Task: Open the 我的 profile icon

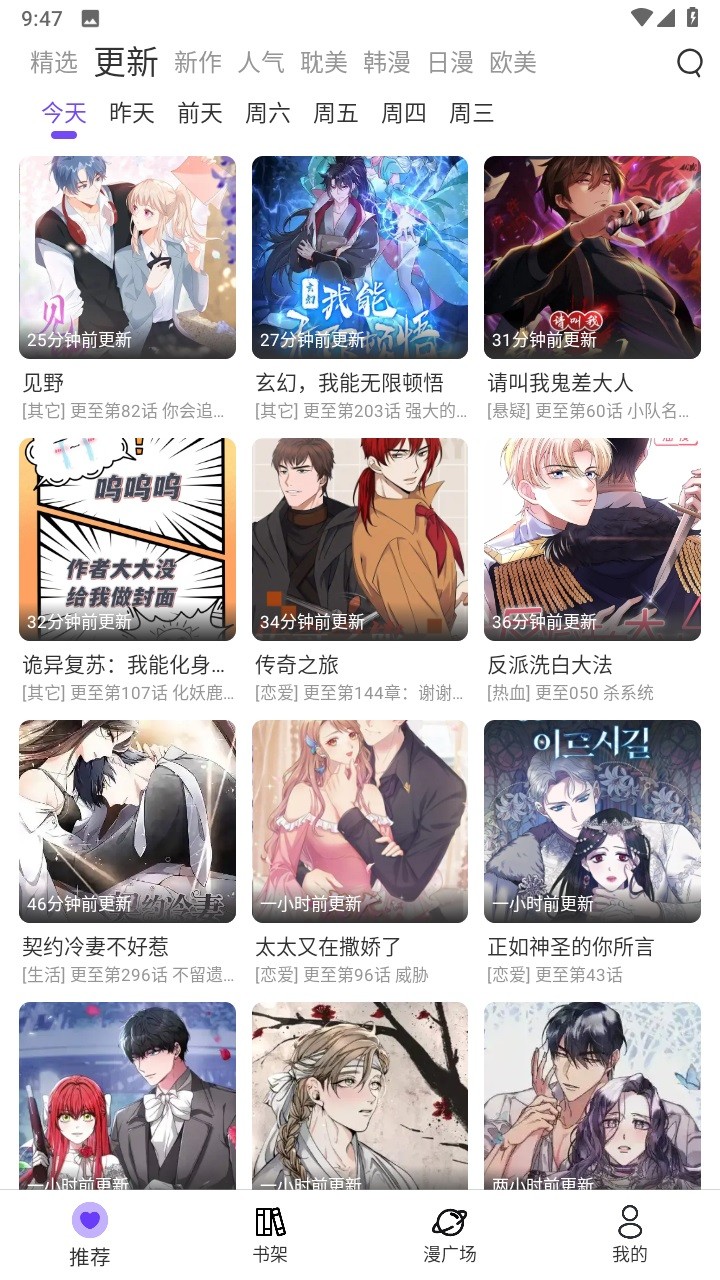Action: coord(629,1220)
